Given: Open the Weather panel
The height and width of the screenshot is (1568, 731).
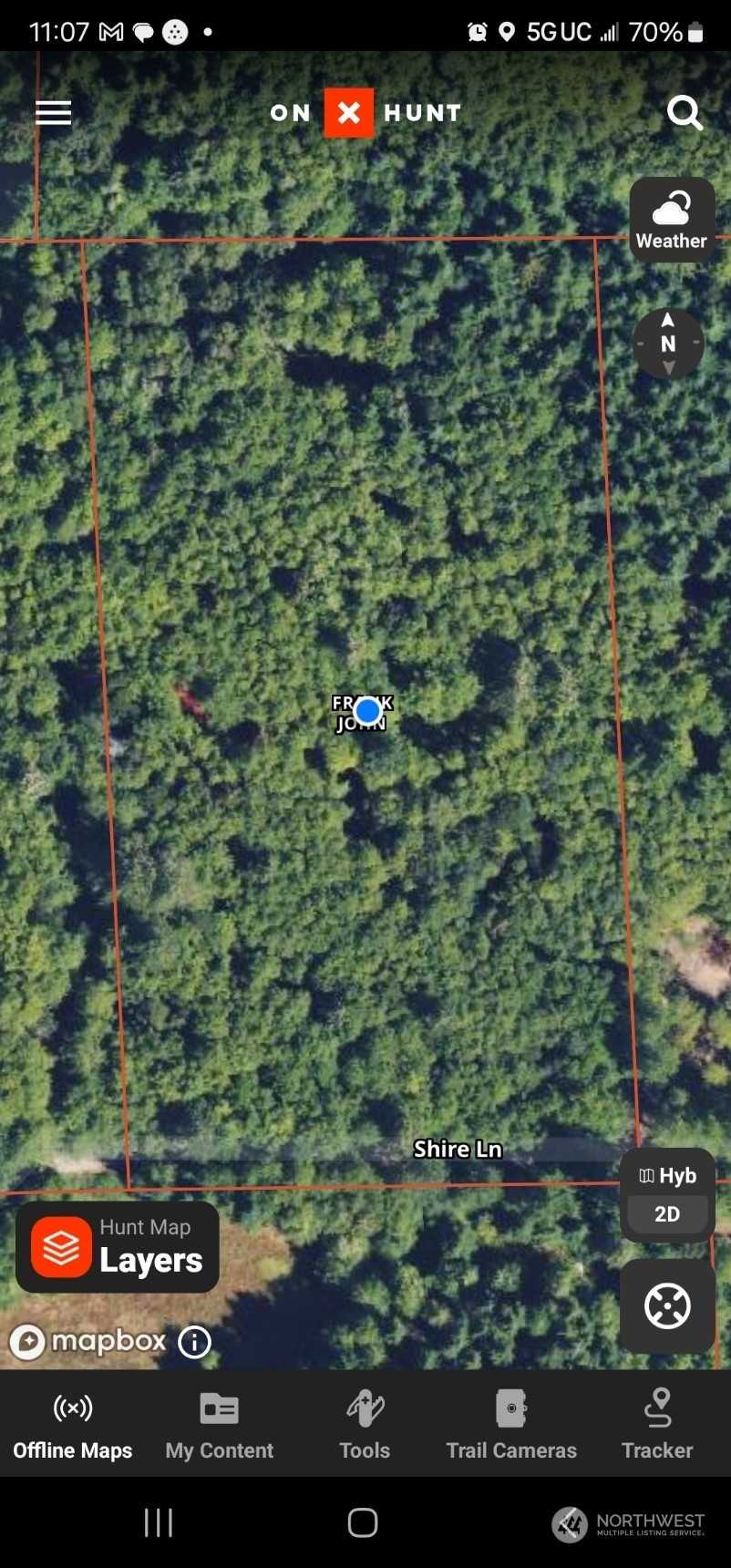Looking at the screenshot, I should click(672, 220).
